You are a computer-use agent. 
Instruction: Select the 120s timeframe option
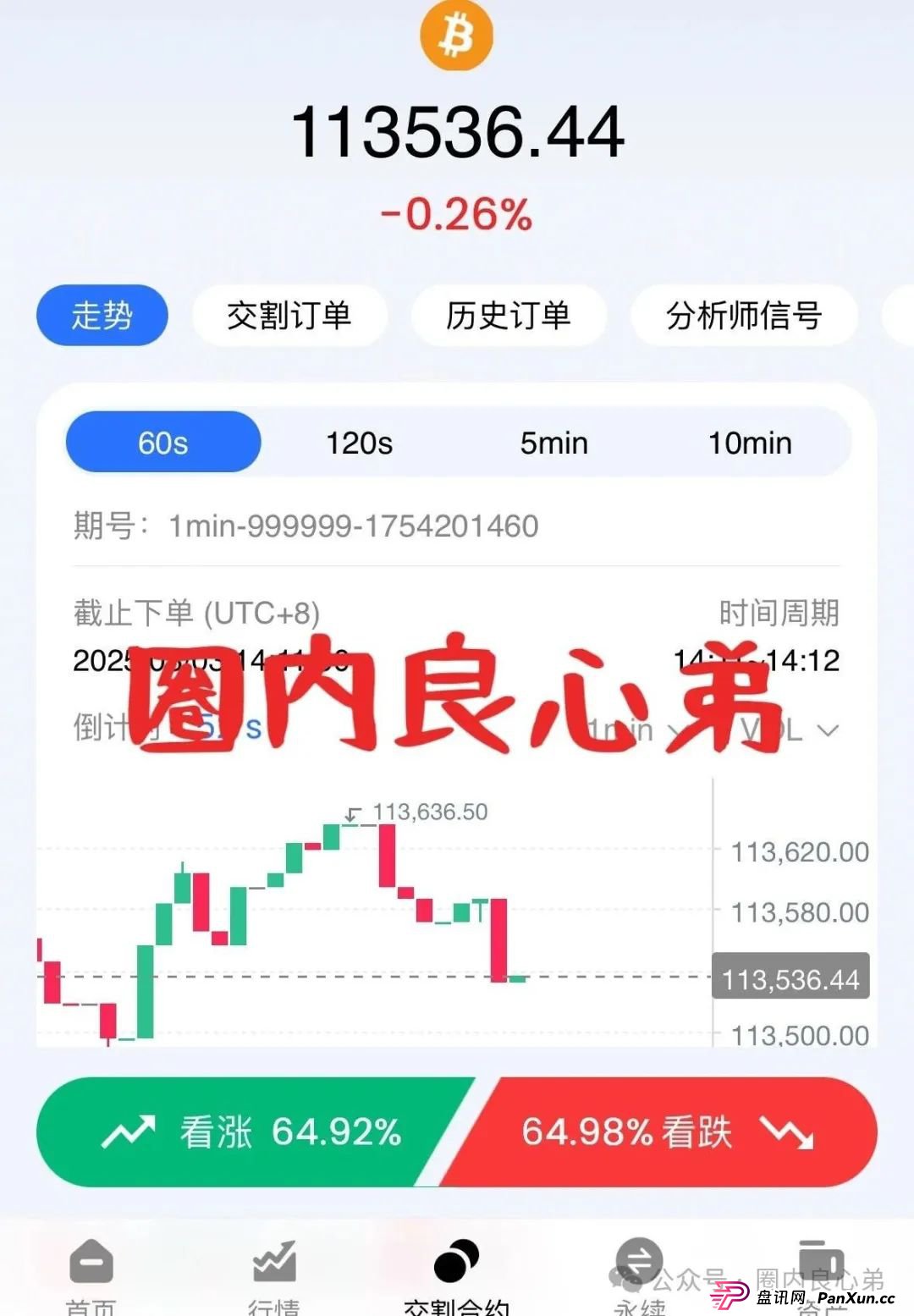coord(359,442)
